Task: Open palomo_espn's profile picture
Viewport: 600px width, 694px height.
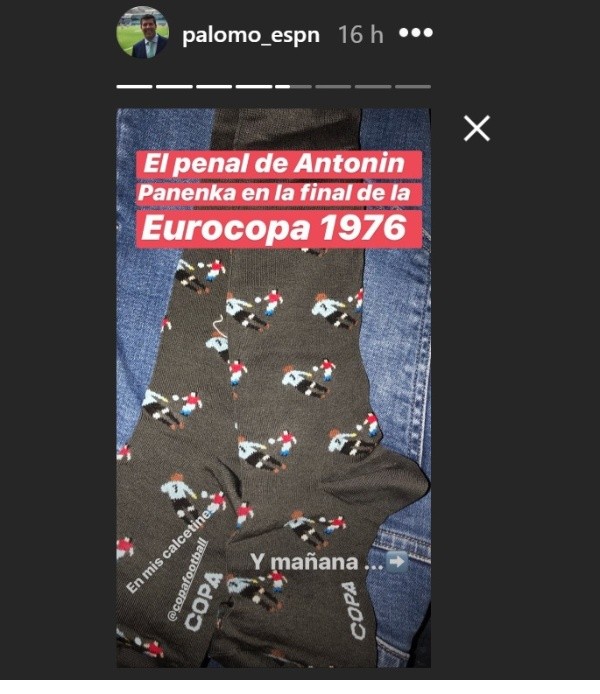Action: pyautogui.click(x=142, y=34)
